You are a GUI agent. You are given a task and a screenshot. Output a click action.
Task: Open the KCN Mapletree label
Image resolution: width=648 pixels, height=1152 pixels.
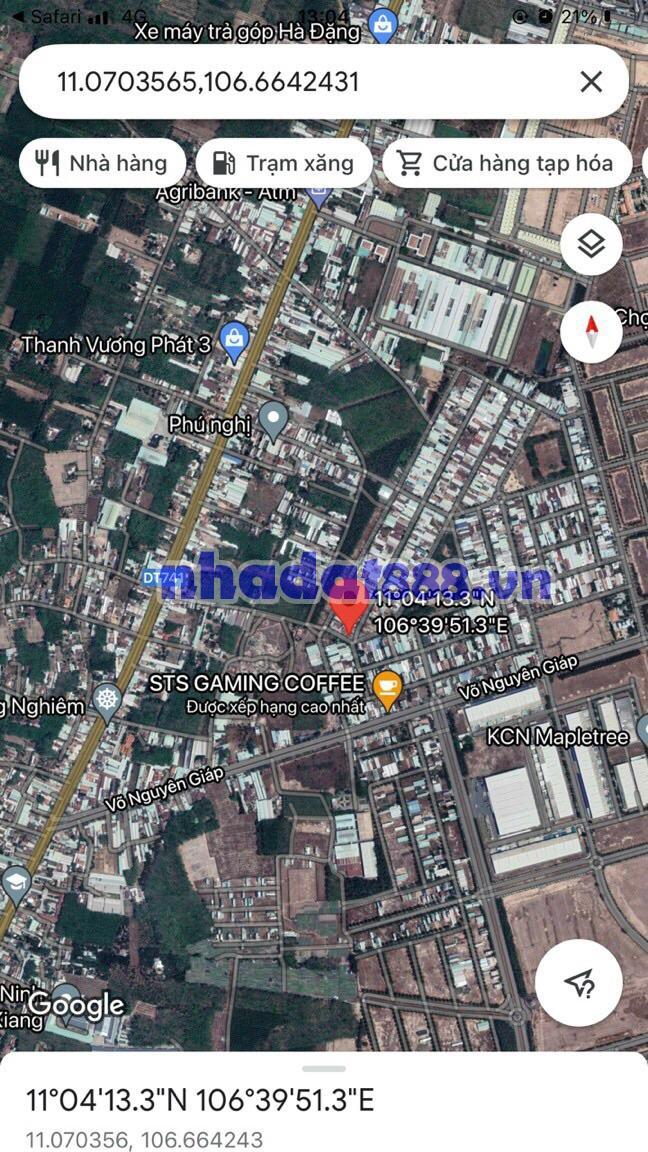tap(558, 737)
